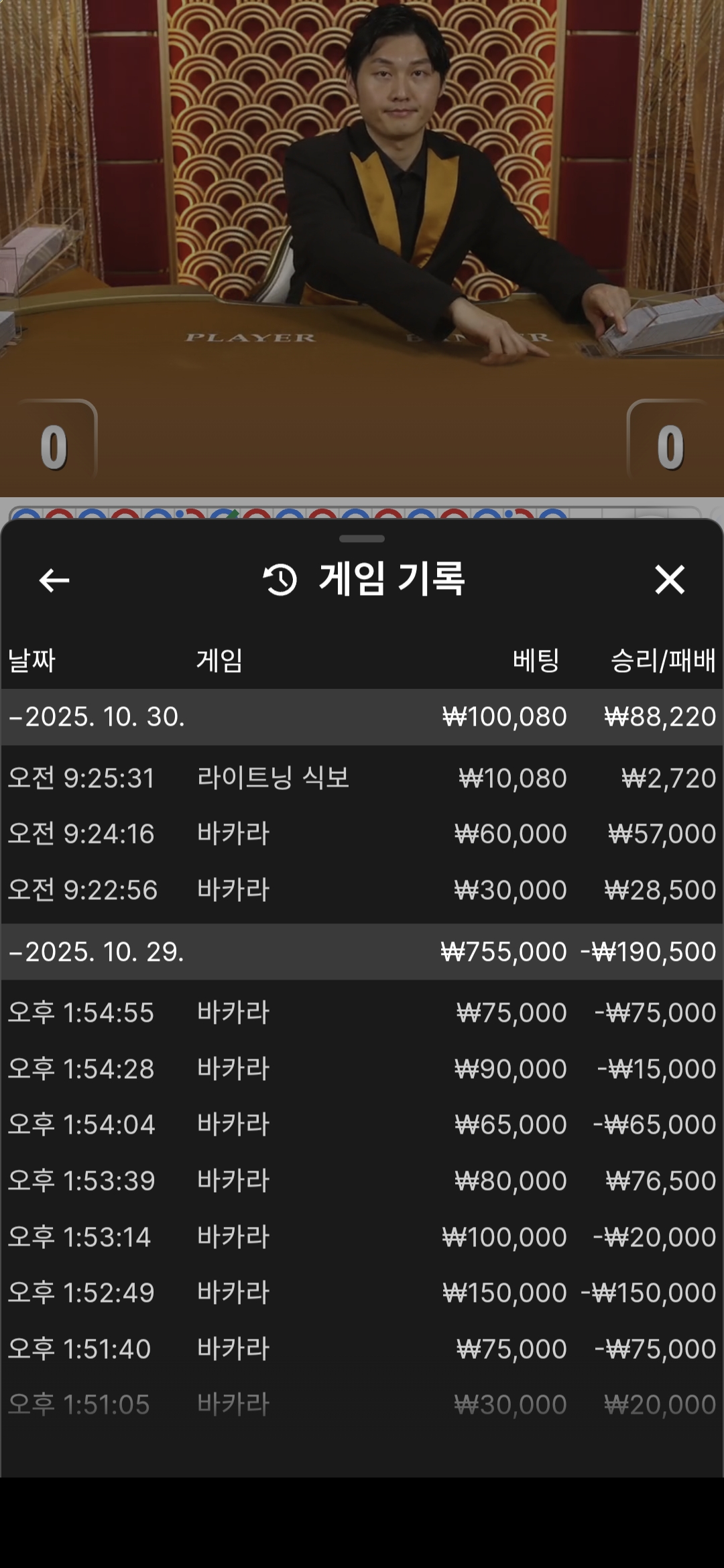724x1568 pixels.
Task: Show details for 오후 1:51:05 바카라
Action: pyautogui.click(x=362, y=1404)
